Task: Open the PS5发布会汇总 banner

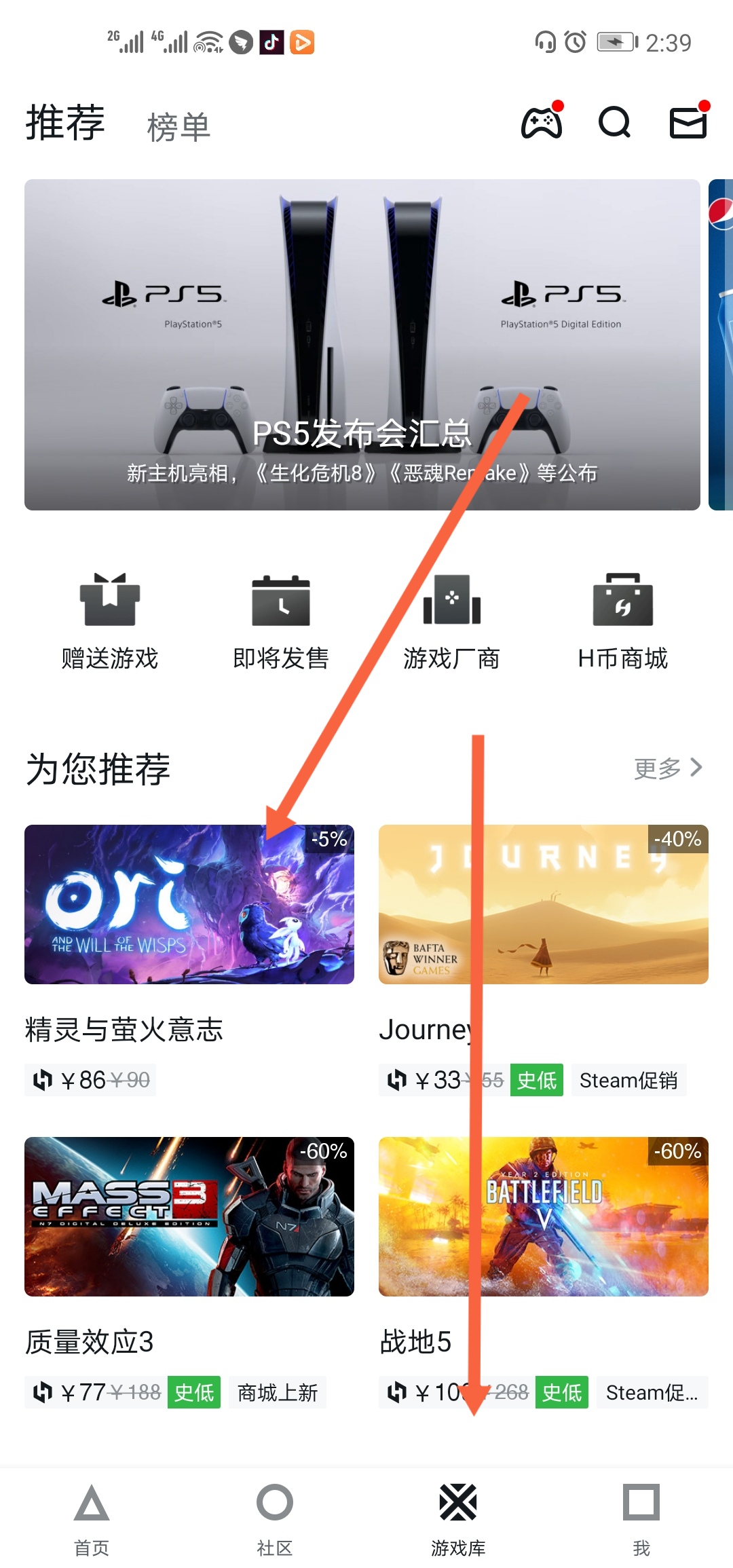Action: pyautogui.click(x=362, y=344)
